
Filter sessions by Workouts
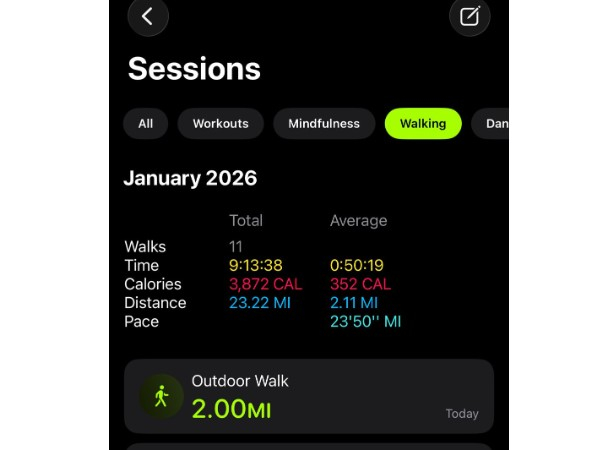tap(220, 124)
